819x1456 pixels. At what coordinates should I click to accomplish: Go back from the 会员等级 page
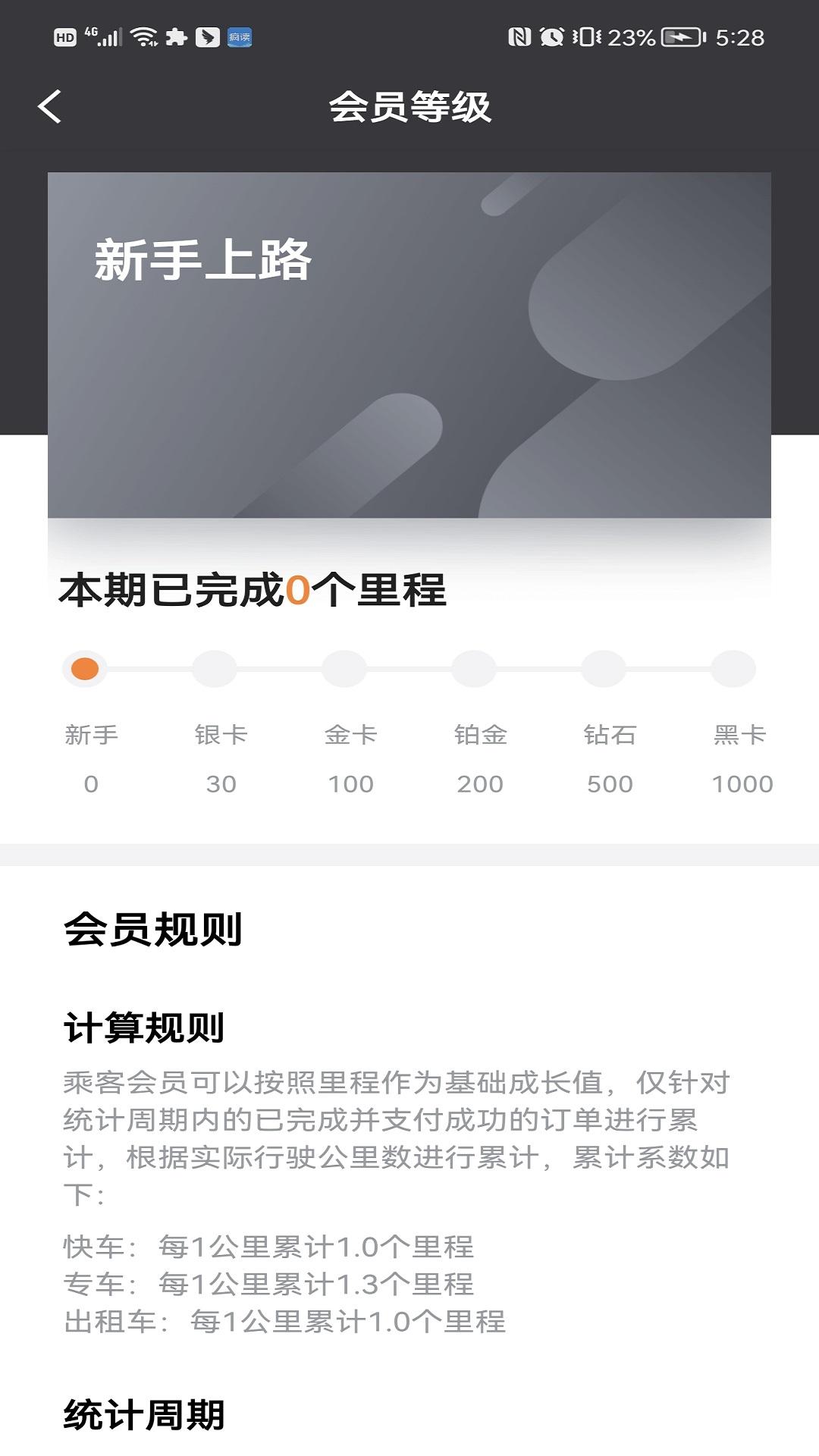[x=50, y=106]
